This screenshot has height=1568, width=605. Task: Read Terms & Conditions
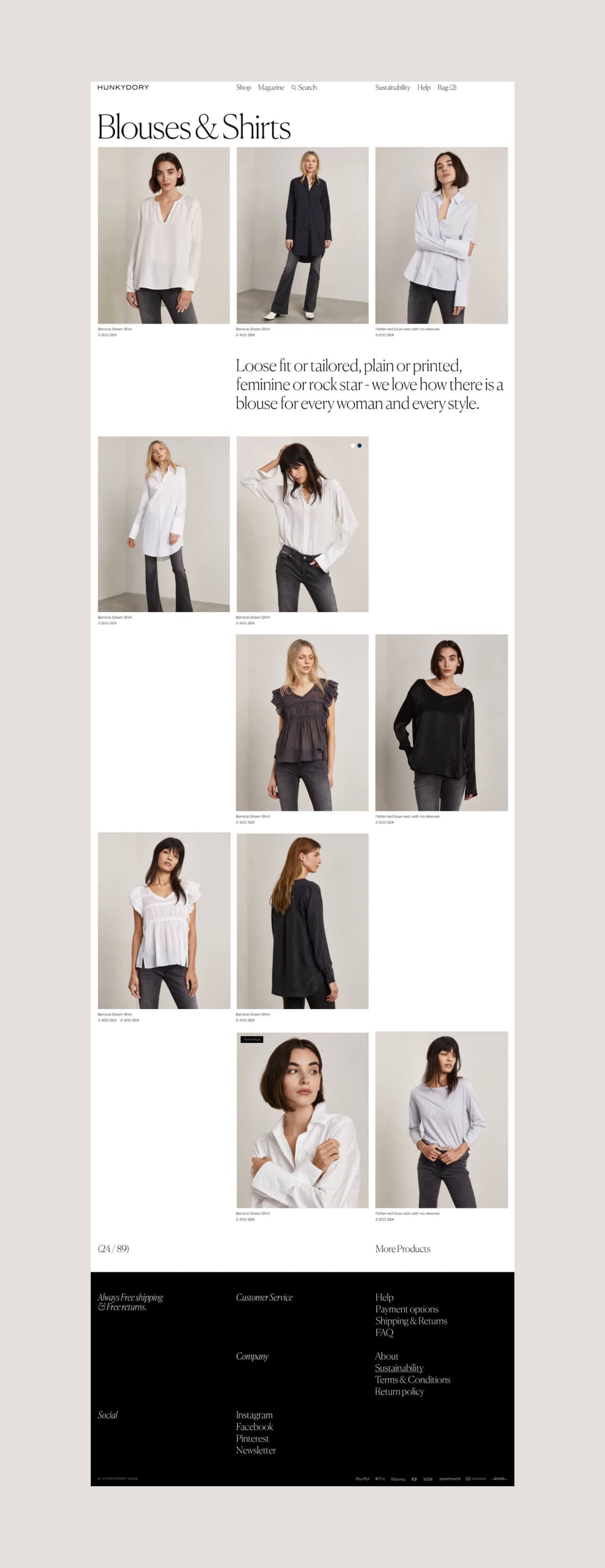pyautogui.click(x=413, y=1379)
